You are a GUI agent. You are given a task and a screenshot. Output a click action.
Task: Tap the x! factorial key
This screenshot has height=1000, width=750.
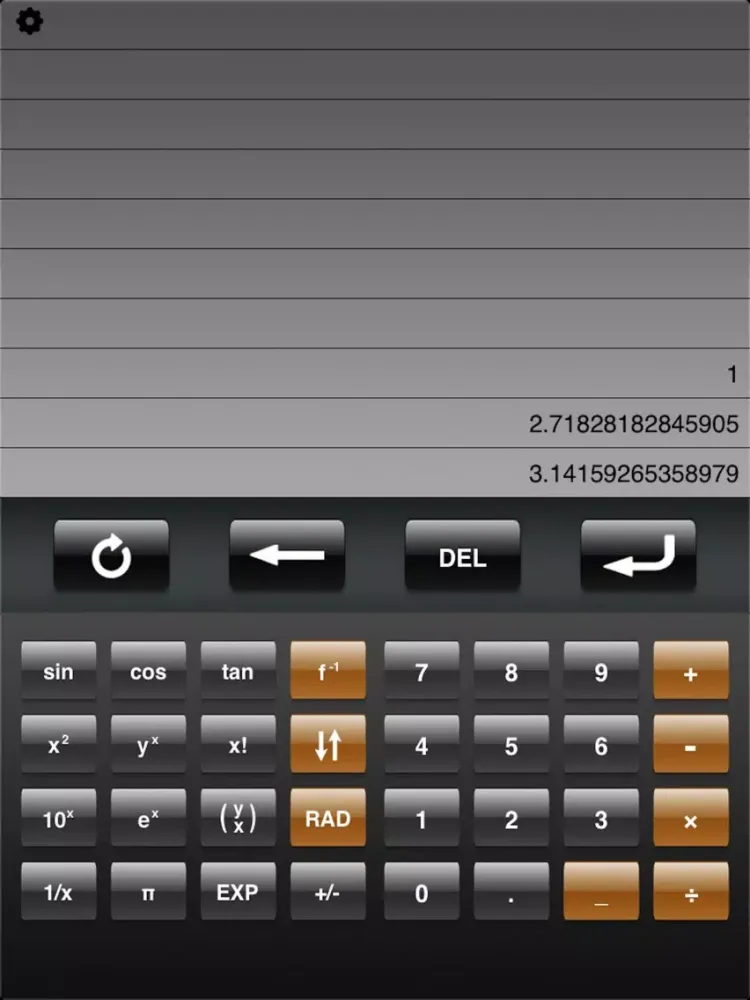point(238,745)
